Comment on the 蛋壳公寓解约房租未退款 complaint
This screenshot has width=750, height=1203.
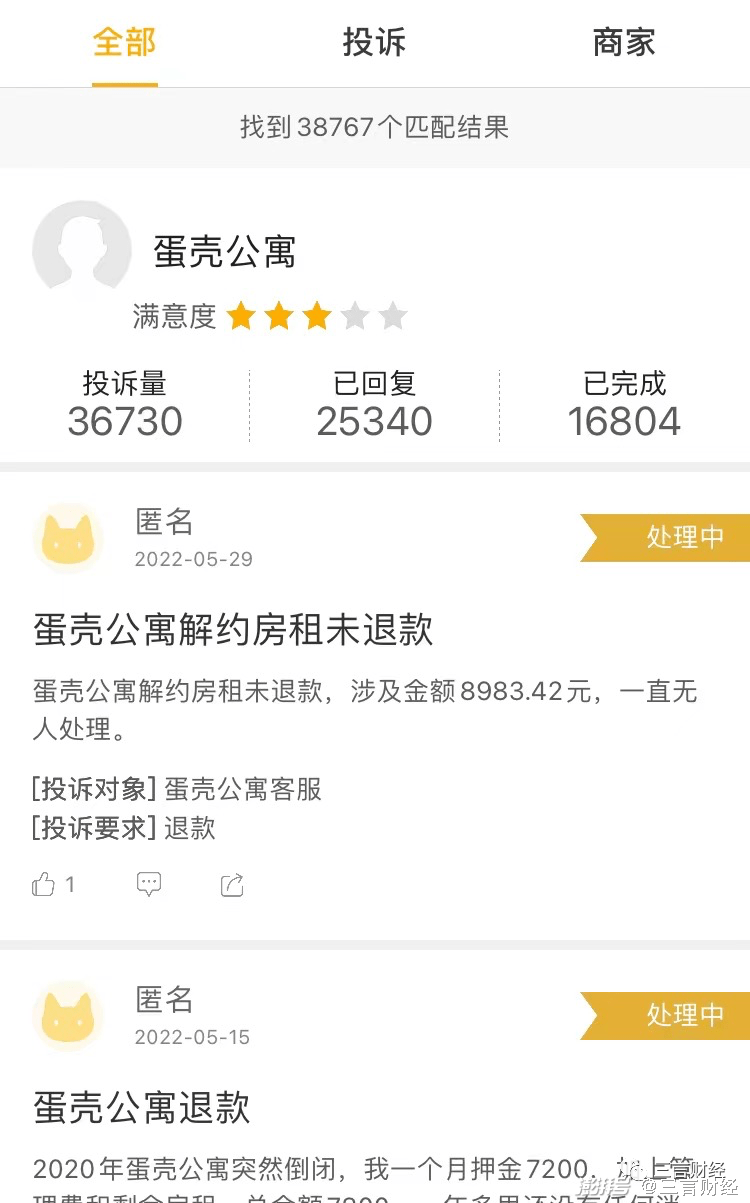tap(149, 884)
